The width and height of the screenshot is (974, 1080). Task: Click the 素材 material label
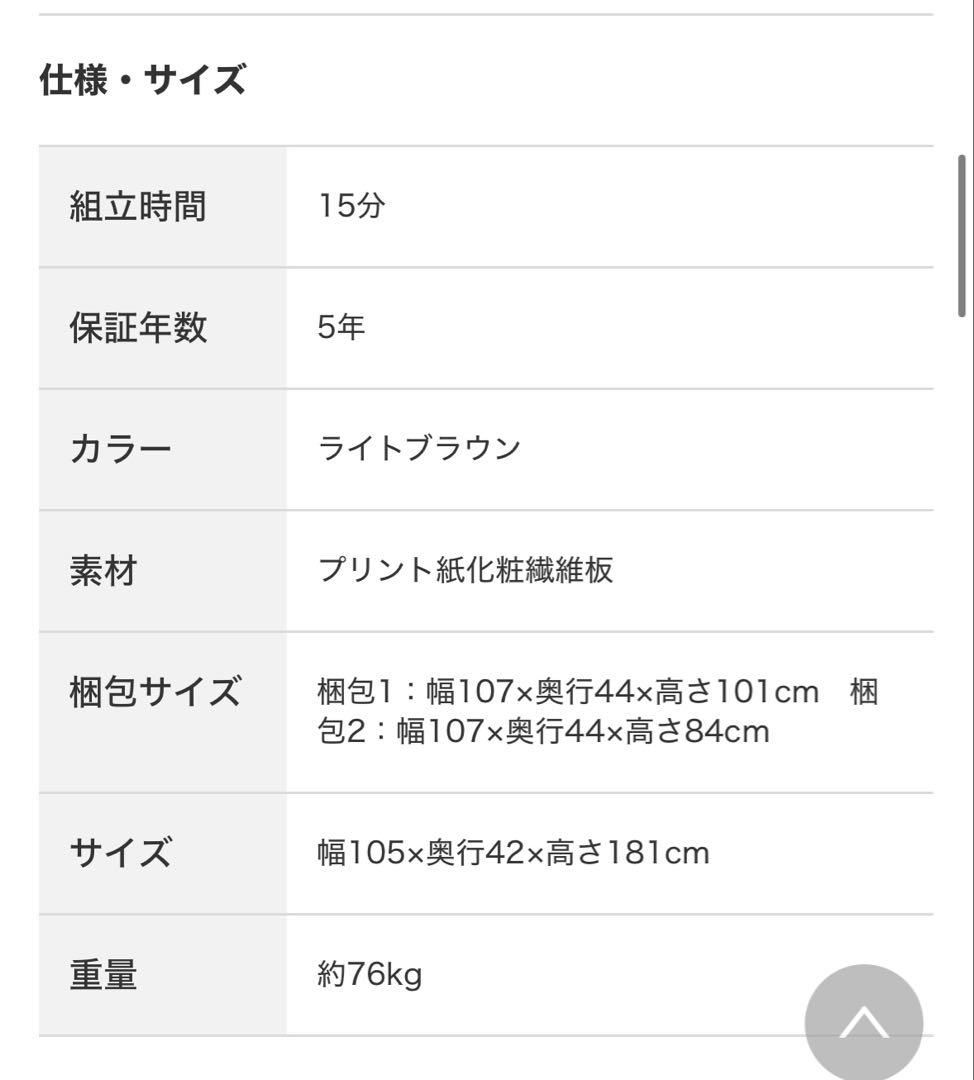click(100, 571)
